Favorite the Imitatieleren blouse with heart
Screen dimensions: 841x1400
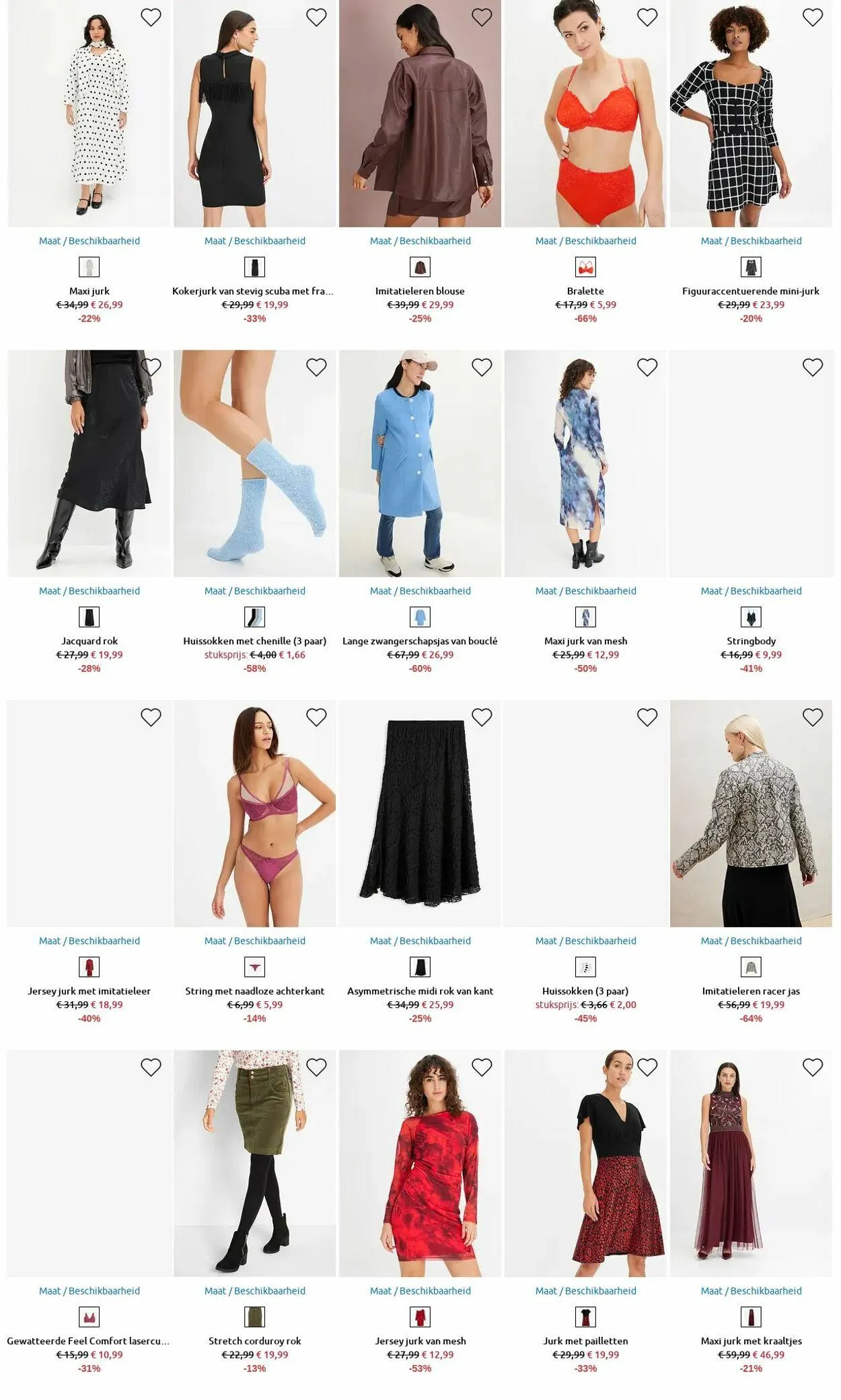coord(482,17)
